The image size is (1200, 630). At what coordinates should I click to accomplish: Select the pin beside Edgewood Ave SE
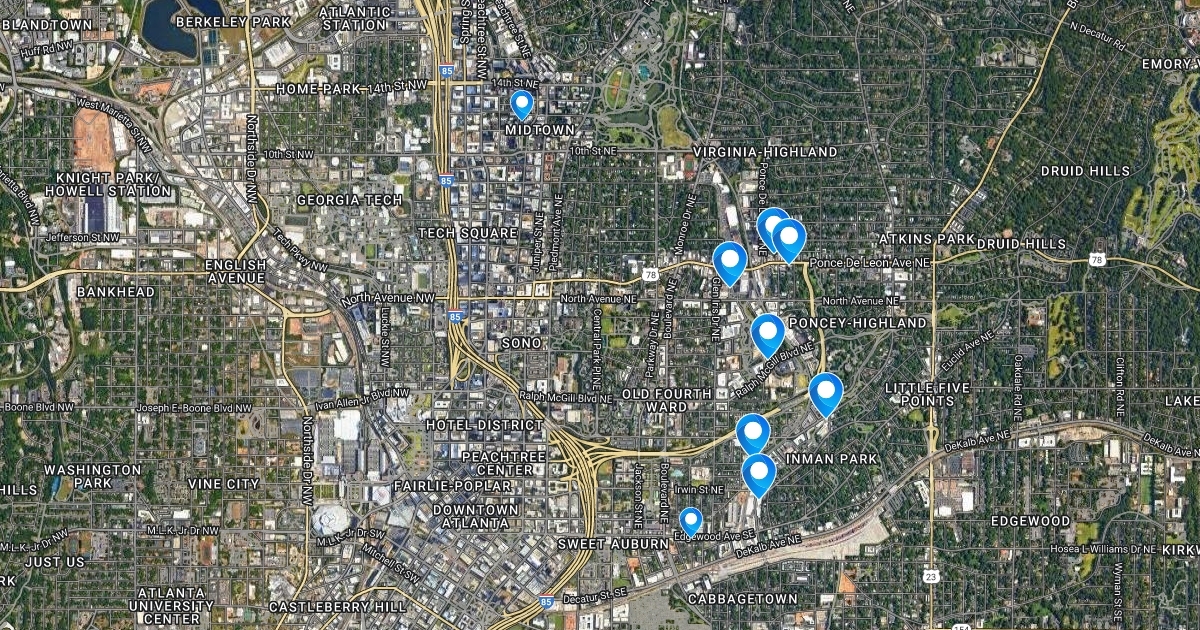click(690, 520)
